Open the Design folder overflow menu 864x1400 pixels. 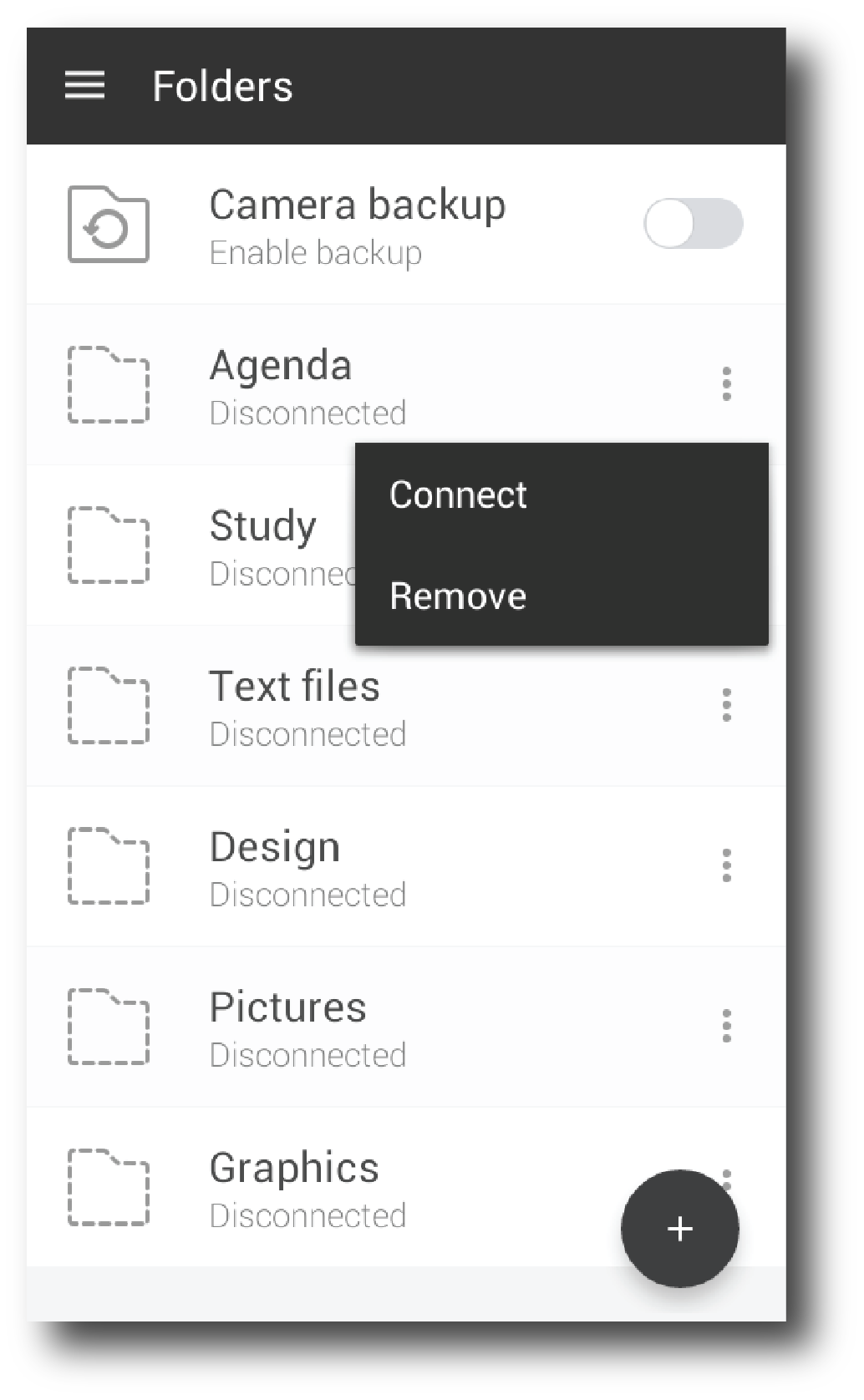tap(726, 865)
